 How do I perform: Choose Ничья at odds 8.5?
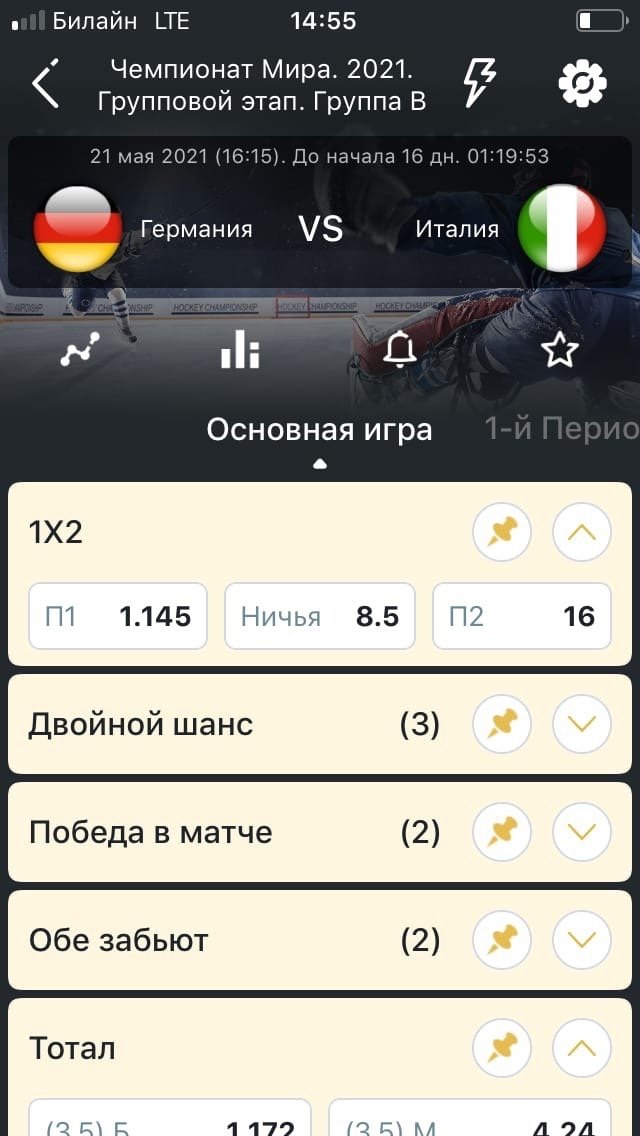(319, 616)
